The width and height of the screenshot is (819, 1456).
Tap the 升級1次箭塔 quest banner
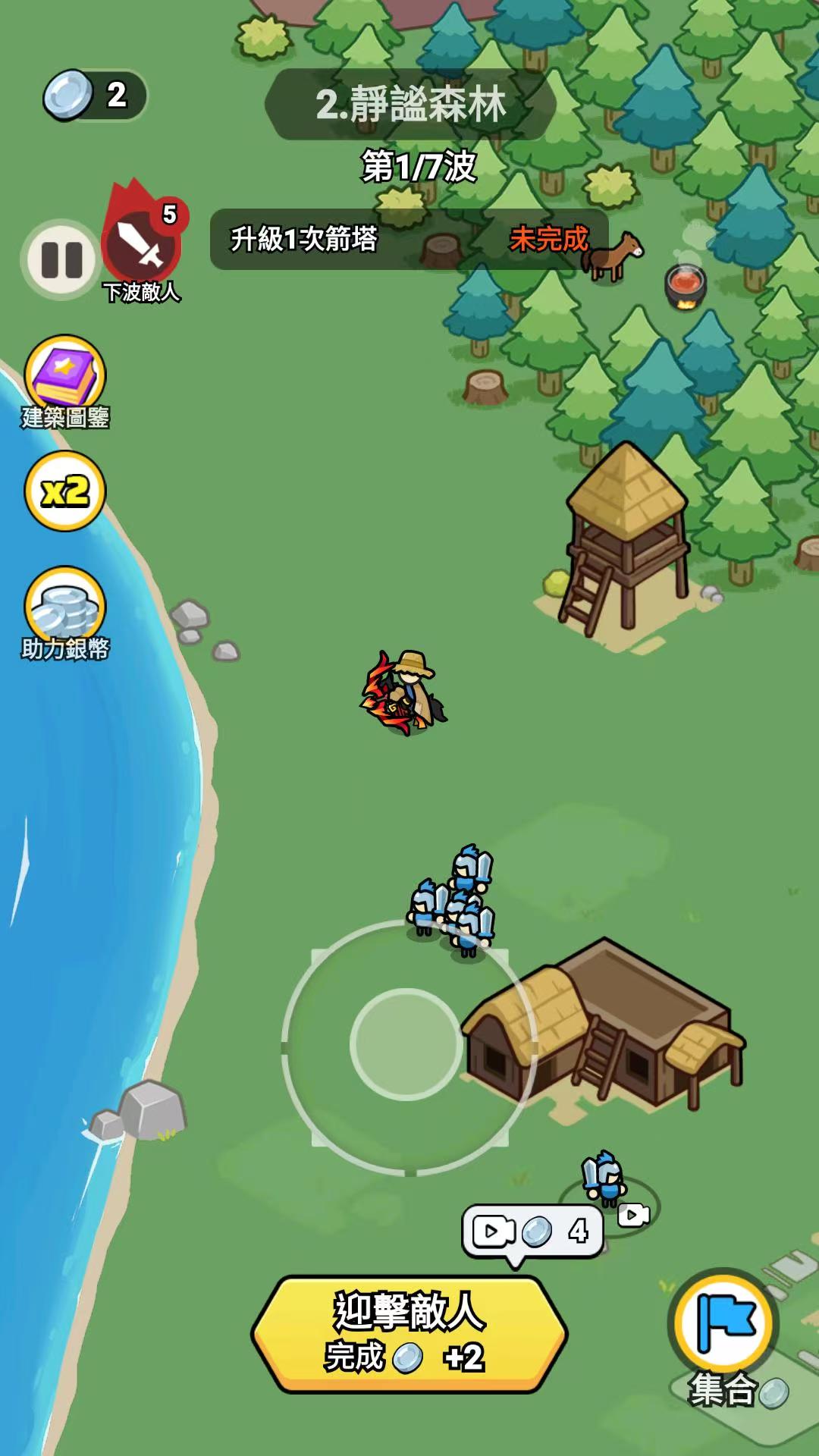tap(409, 240)
